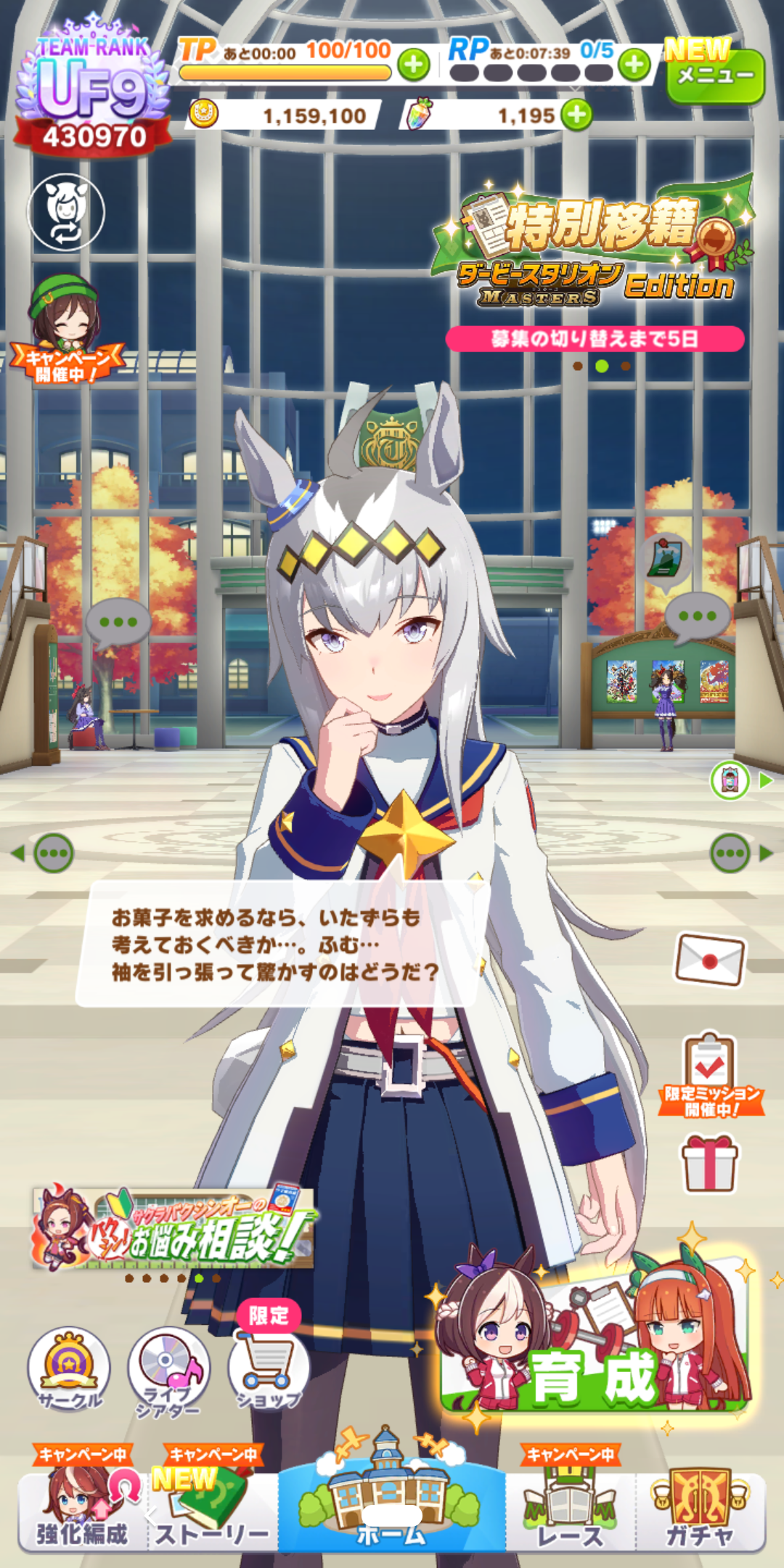
Task: Switch the home character with the swap icon
Action: [66, 212]
